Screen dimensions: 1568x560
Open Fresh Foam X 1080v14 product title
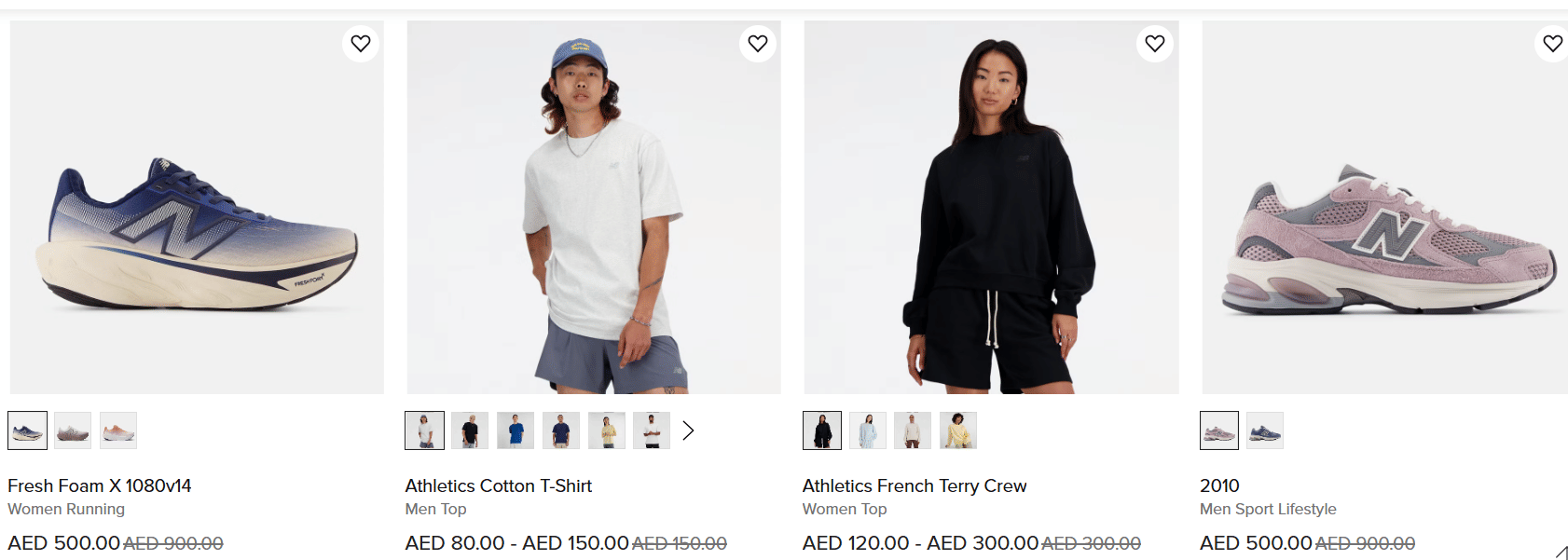point(100,485)
